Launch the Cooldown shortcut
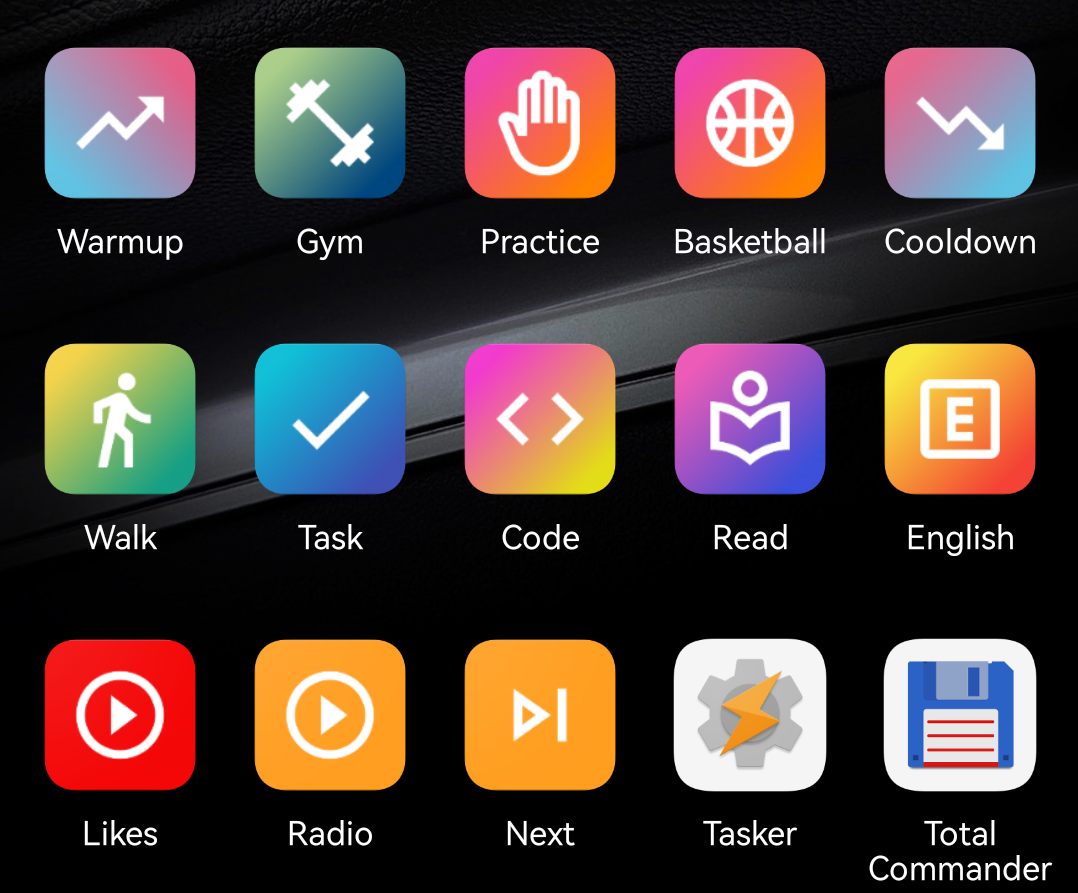 coord(960,122)
